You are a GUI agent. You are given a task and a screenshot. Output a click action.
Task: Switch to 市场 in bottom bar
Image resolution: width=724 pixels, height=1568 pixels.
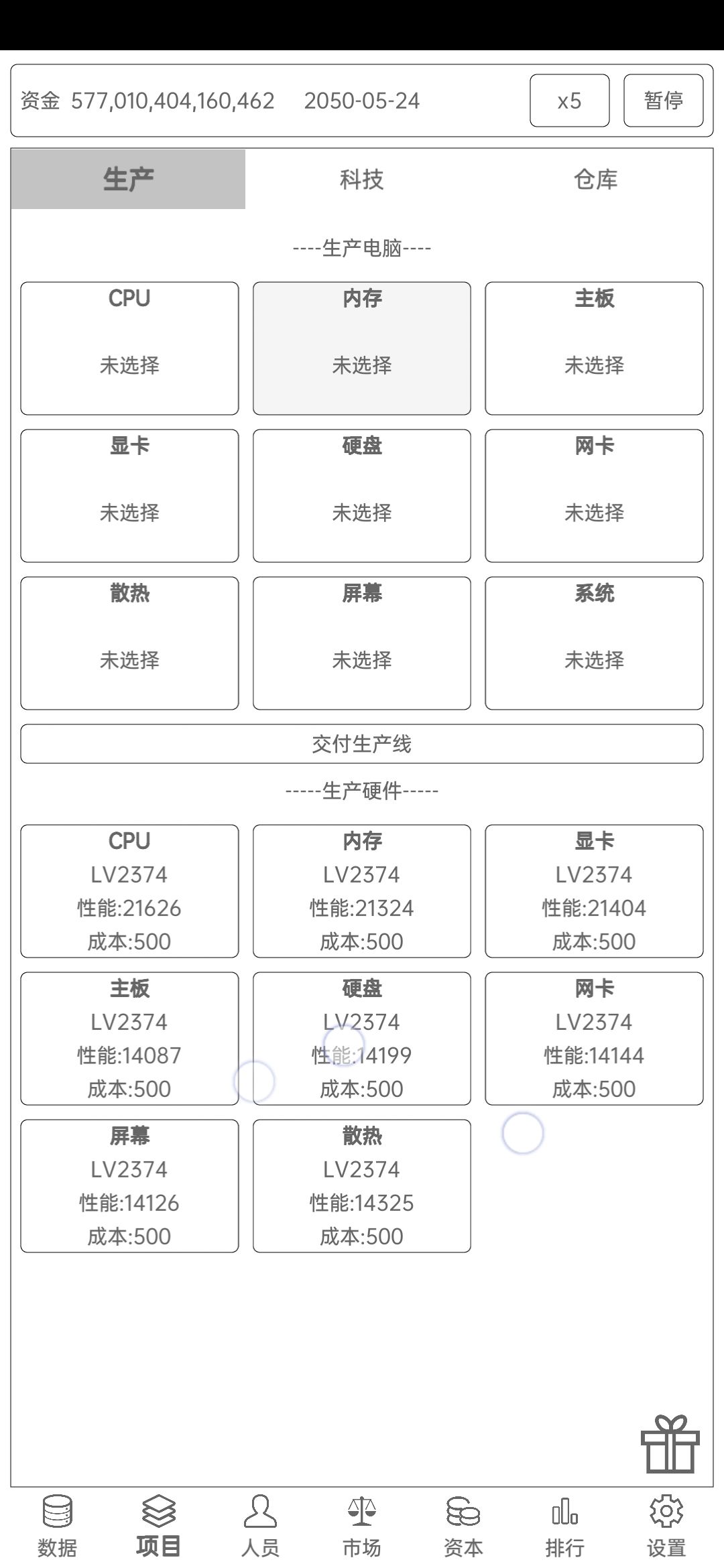[362, 1526]
